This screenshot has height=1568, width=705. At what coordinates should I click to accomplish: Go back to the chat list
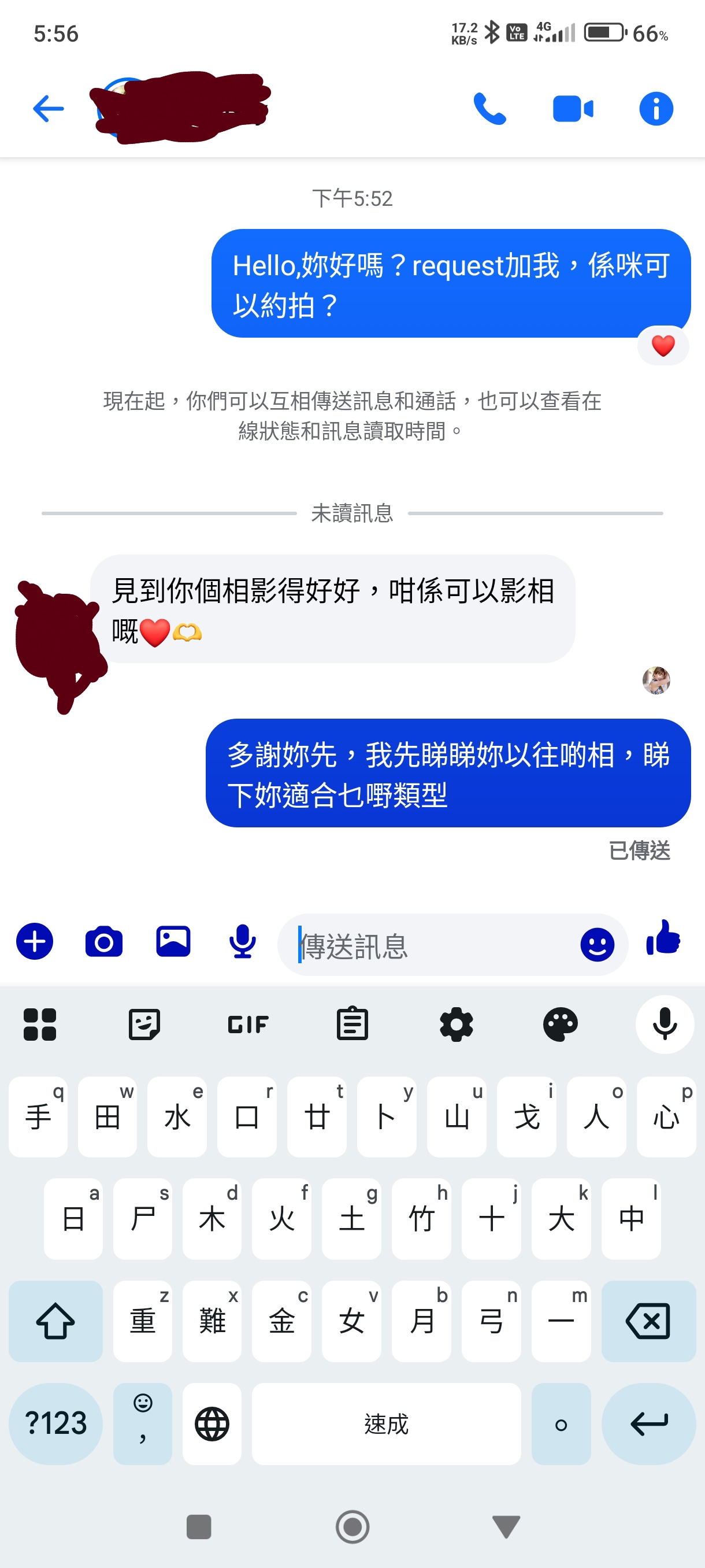(x=48, y=109)
